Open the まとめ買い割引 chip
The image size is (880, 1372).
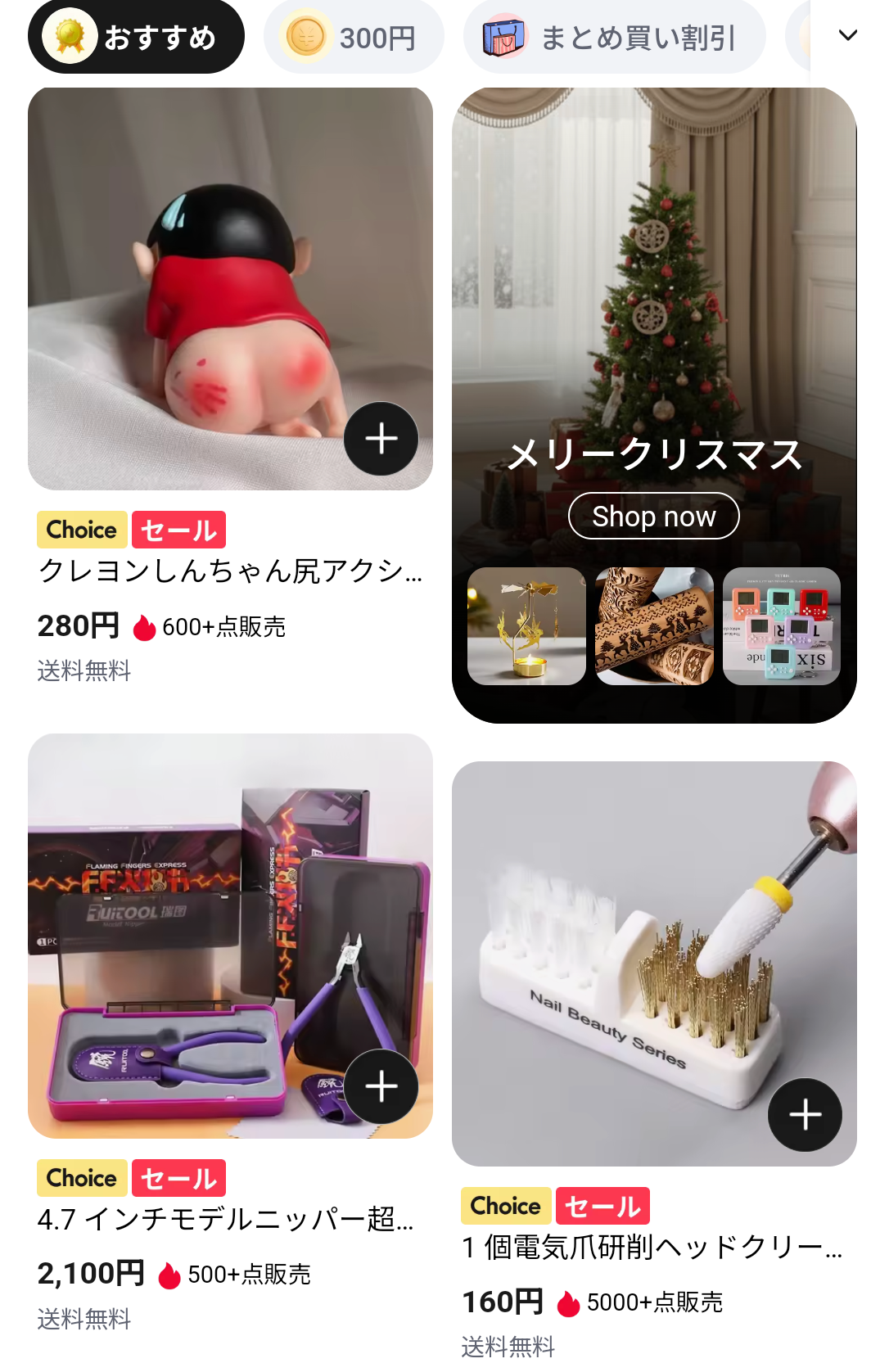pyautogui.click(x=614, y=37)
